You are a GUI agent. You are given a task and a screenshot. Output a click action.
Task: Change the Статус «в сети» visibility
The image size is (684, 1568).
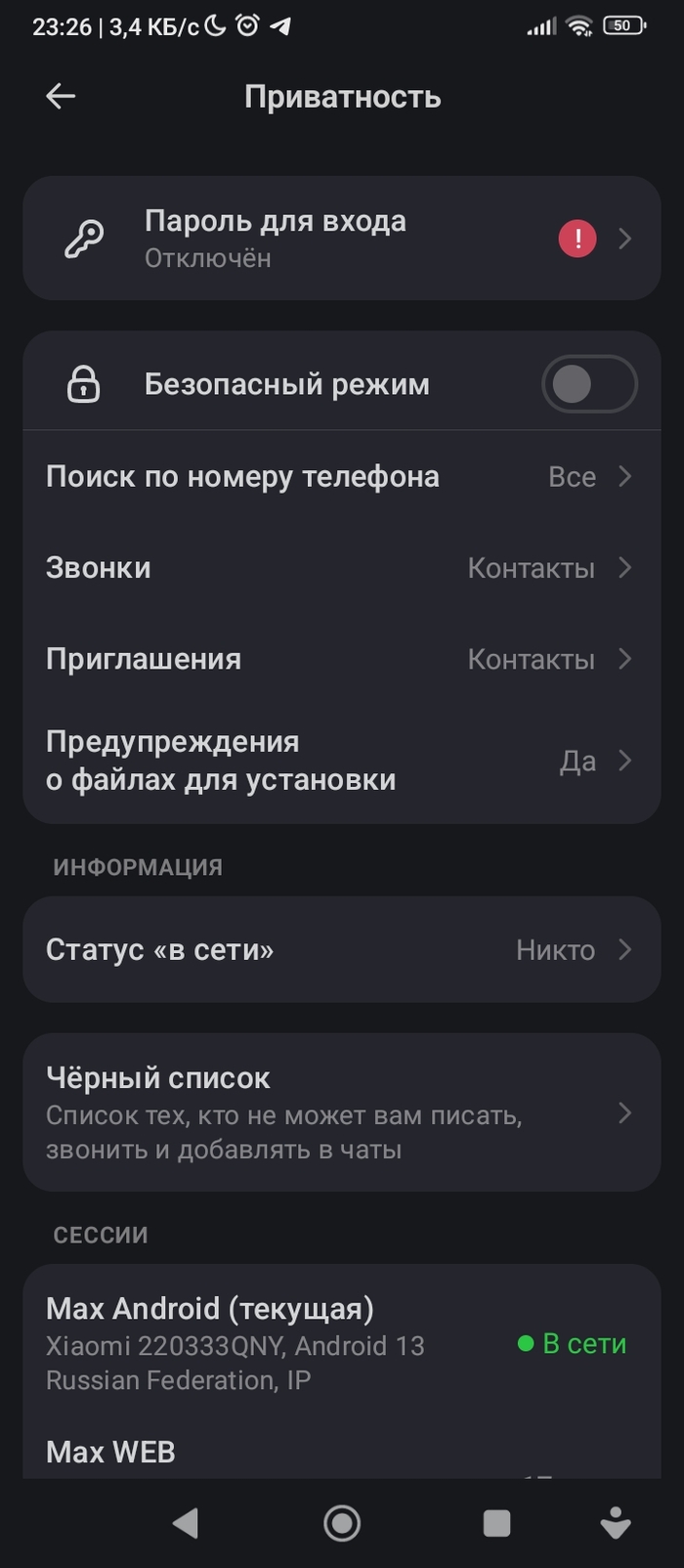point(342,949)
